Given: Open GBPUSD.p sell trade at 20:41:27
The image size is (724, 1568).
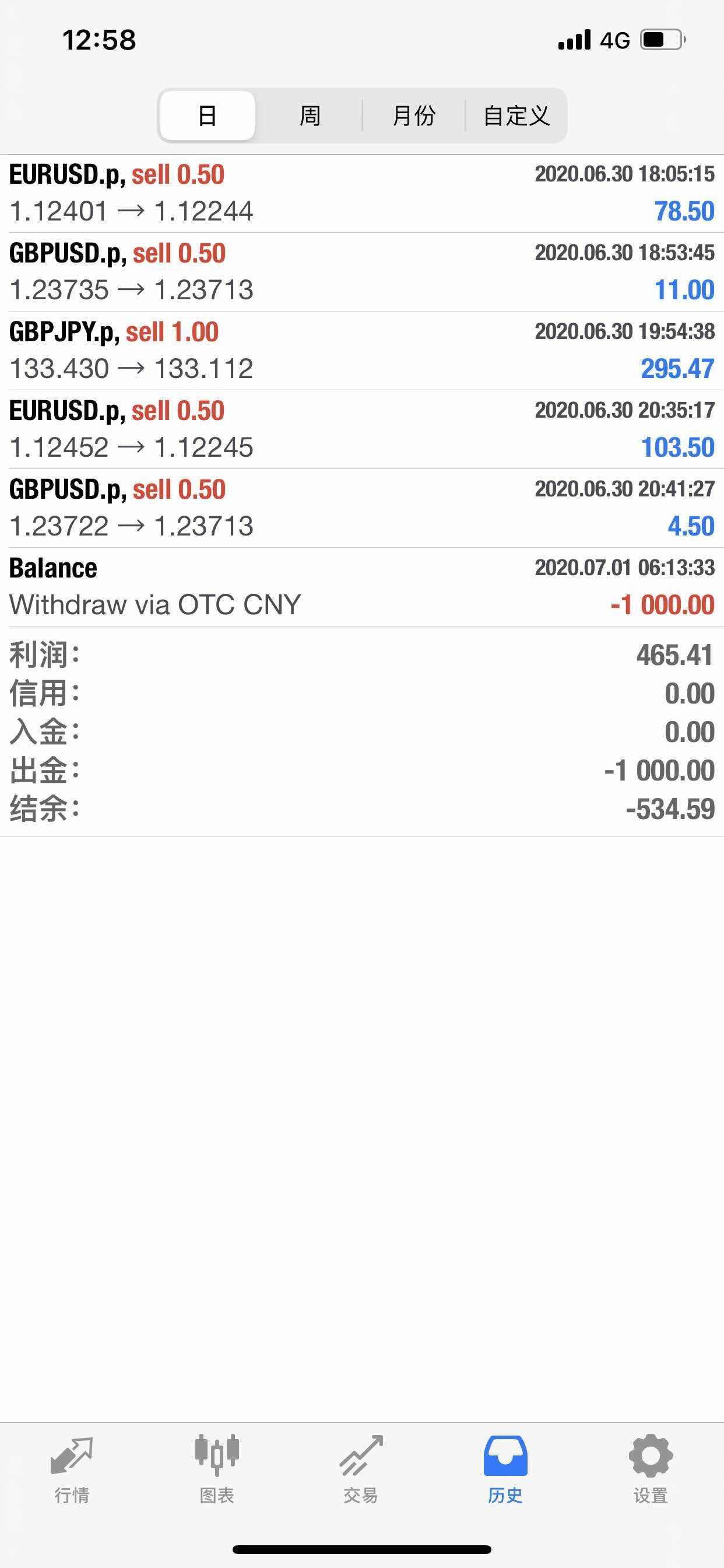Looking at the screenshot, I should [362, 508].
